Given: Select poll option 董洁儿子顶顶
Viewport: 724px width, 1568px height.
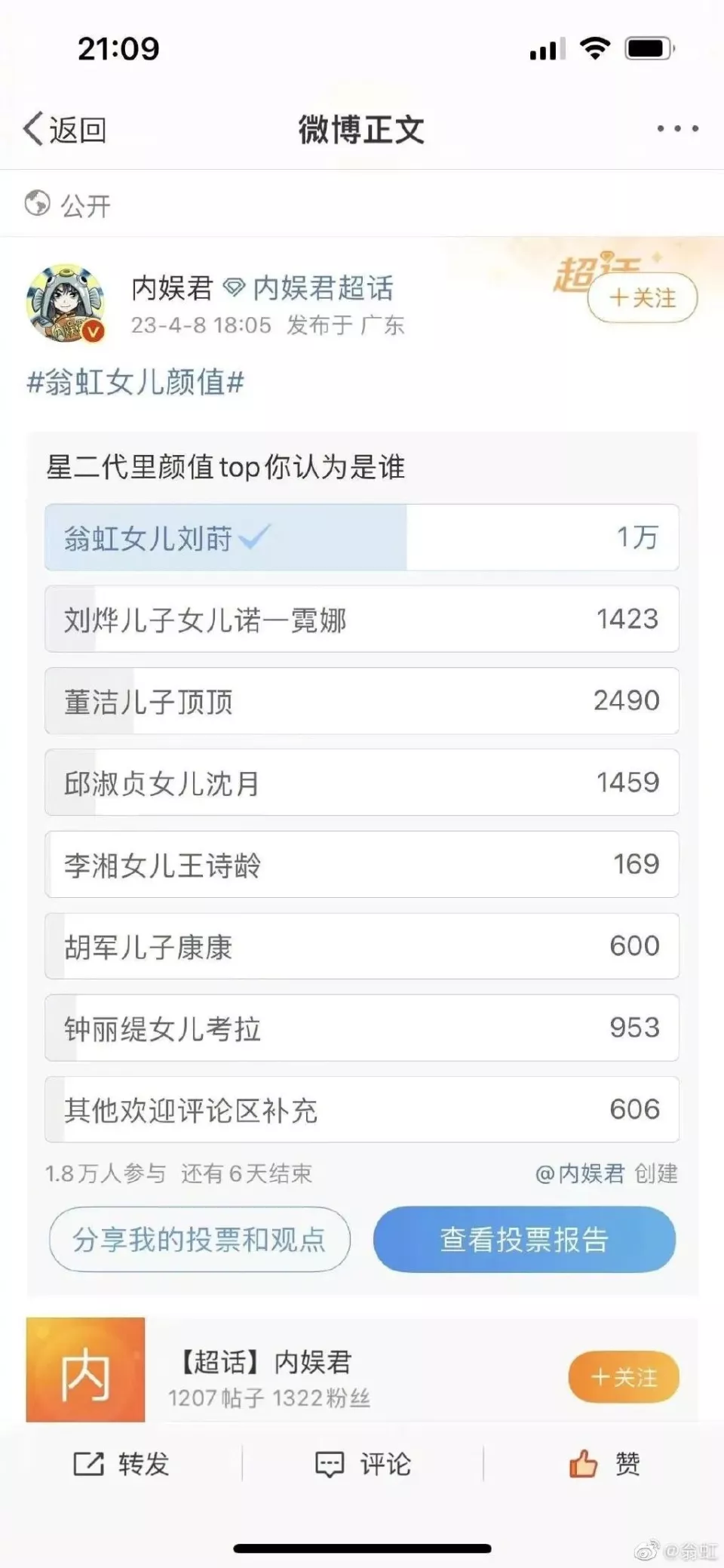Looking at the screenshot, I should [x=362, y=701].
